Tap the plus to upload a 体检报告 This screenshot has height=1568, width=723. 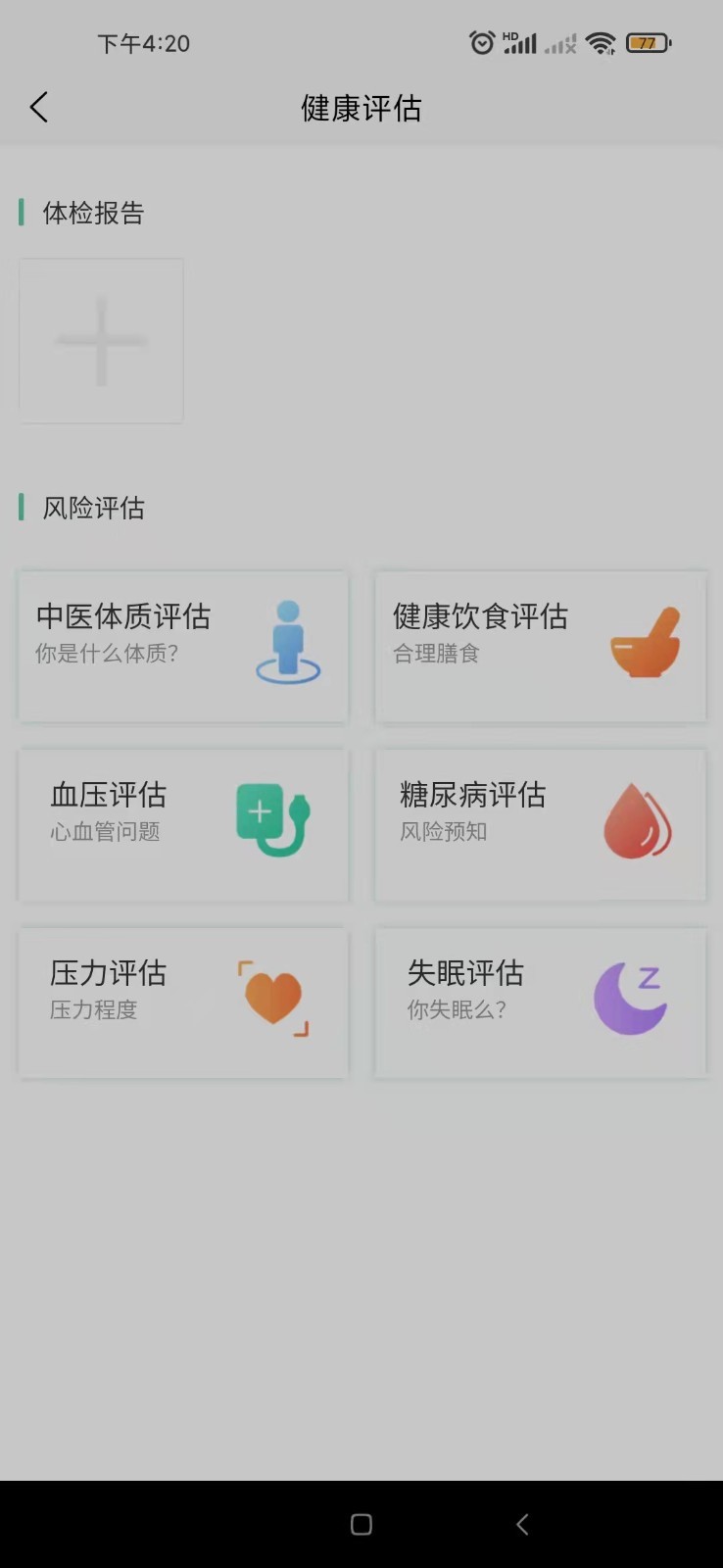(x=100, y=340)
